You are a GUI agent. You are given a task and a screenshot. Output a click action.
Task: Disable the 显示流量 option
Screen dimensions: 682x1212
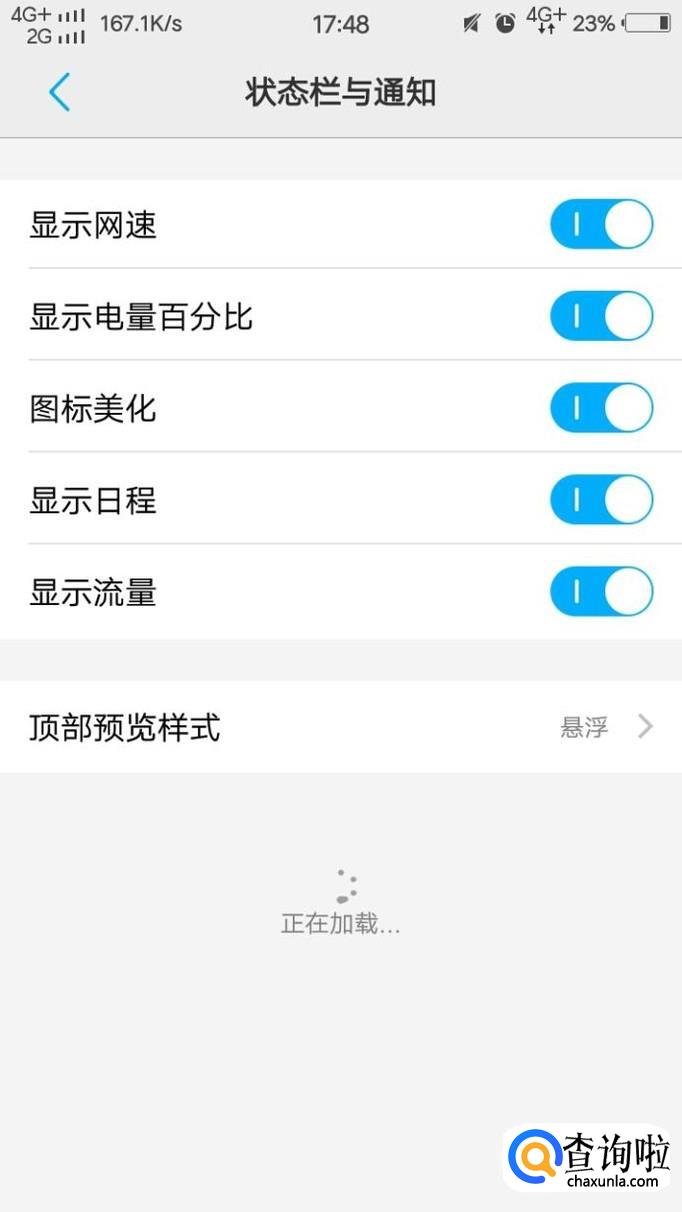(x=601, y=592)
